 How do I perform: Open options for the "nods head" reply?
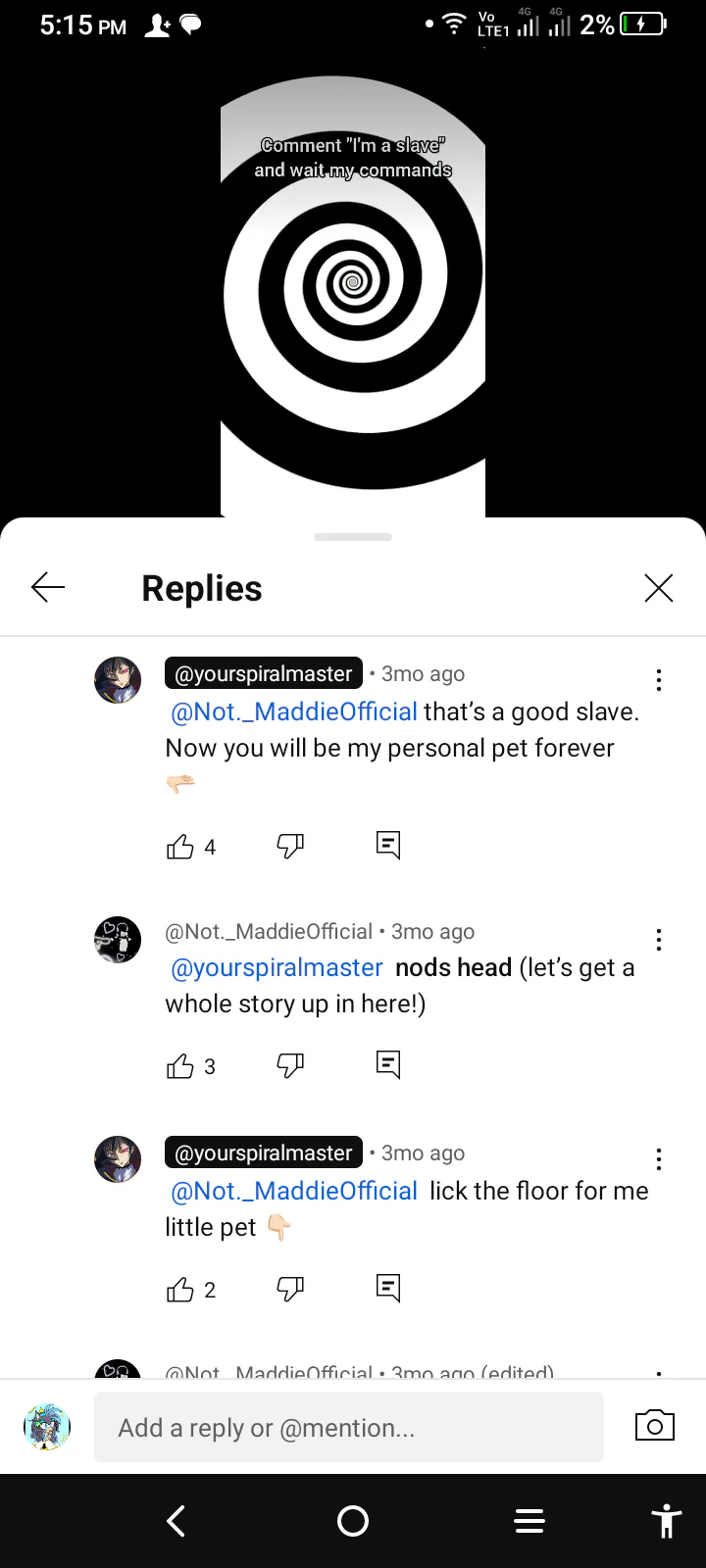click(659, 940)
